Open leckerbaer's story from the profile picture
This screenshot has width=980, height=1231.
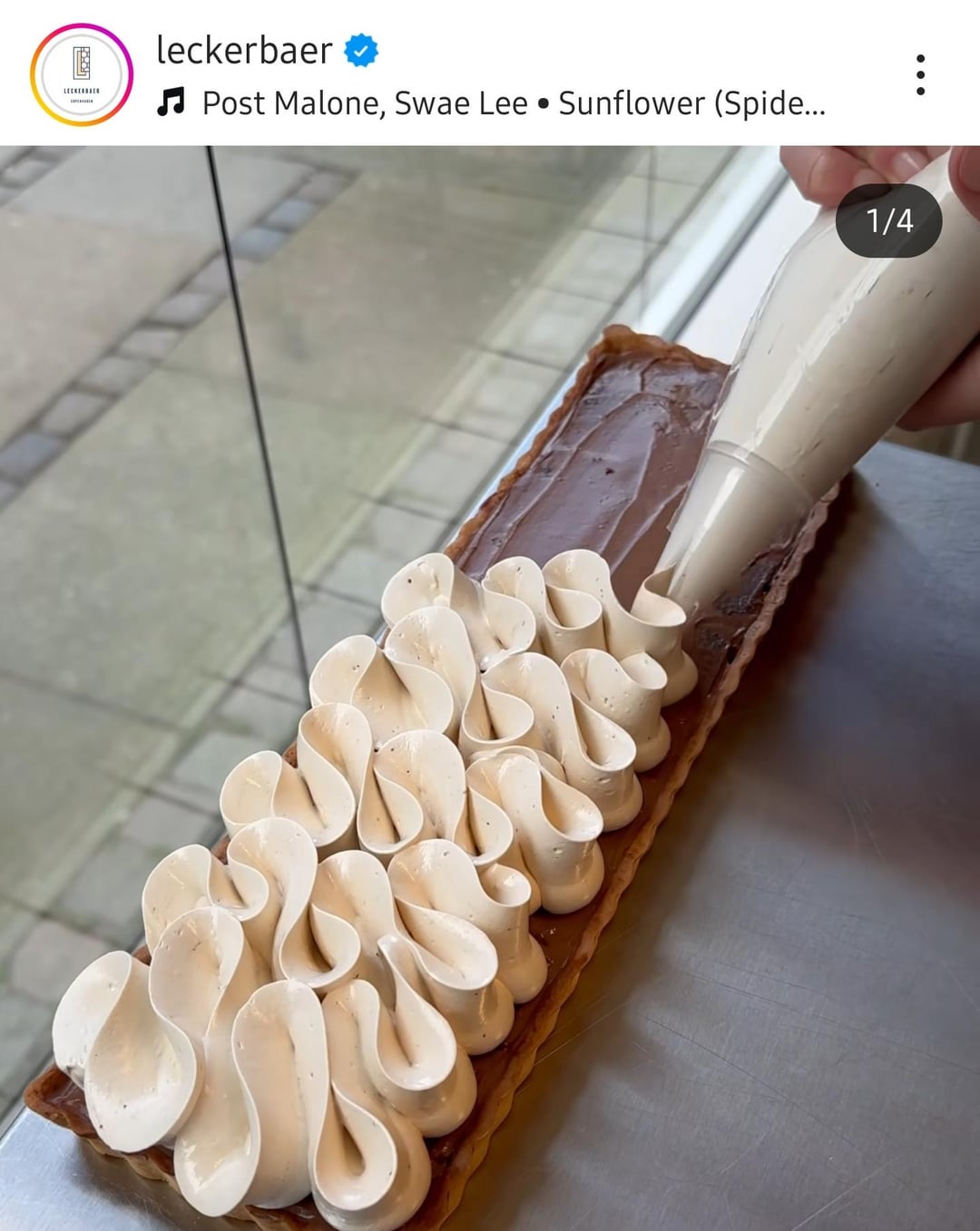click(x=82, y=74)
